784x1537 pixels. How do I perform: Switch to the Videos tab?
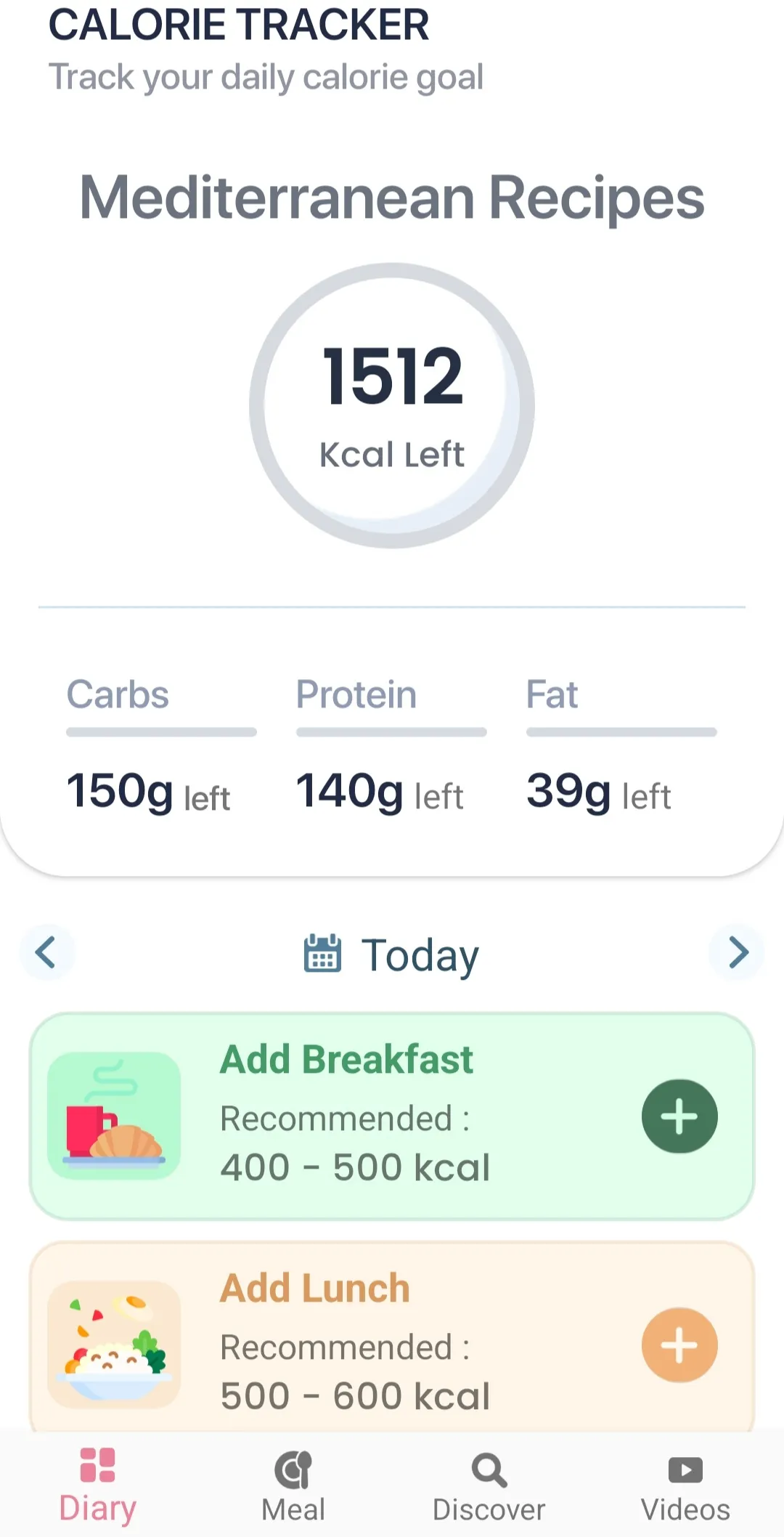pos(685,1486)
